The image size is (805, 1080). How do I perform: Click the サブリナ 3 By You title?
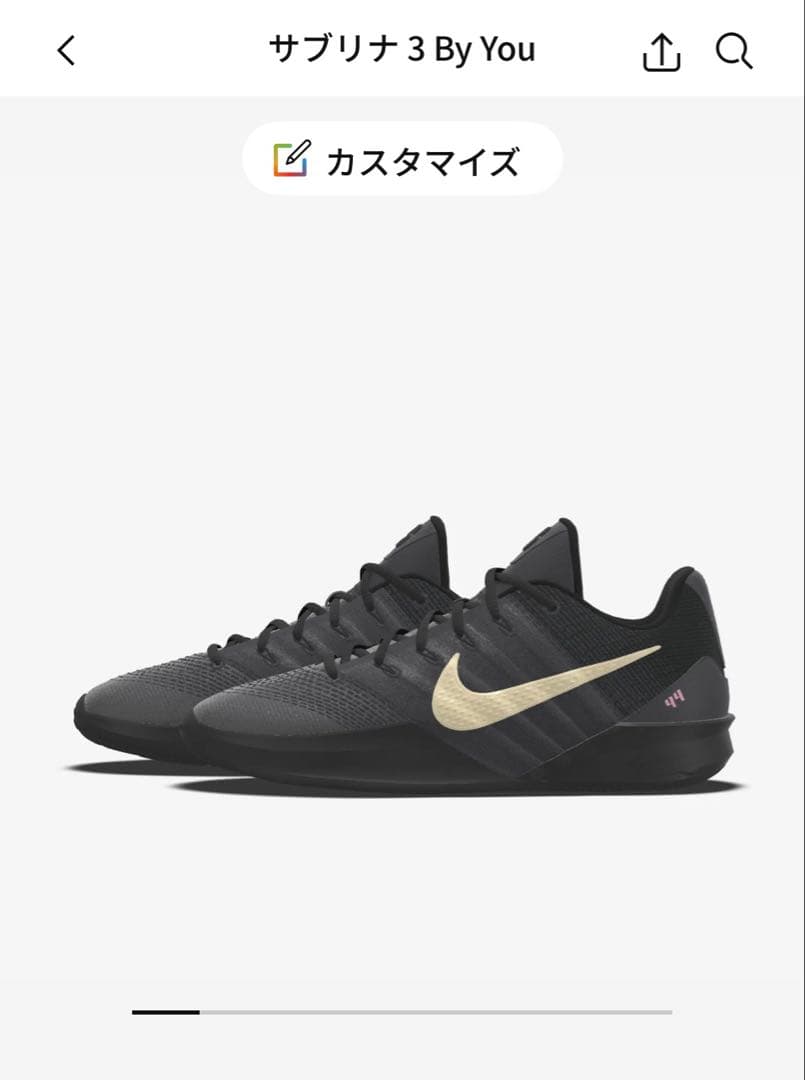pyautogui.click(x=402, y=47)
